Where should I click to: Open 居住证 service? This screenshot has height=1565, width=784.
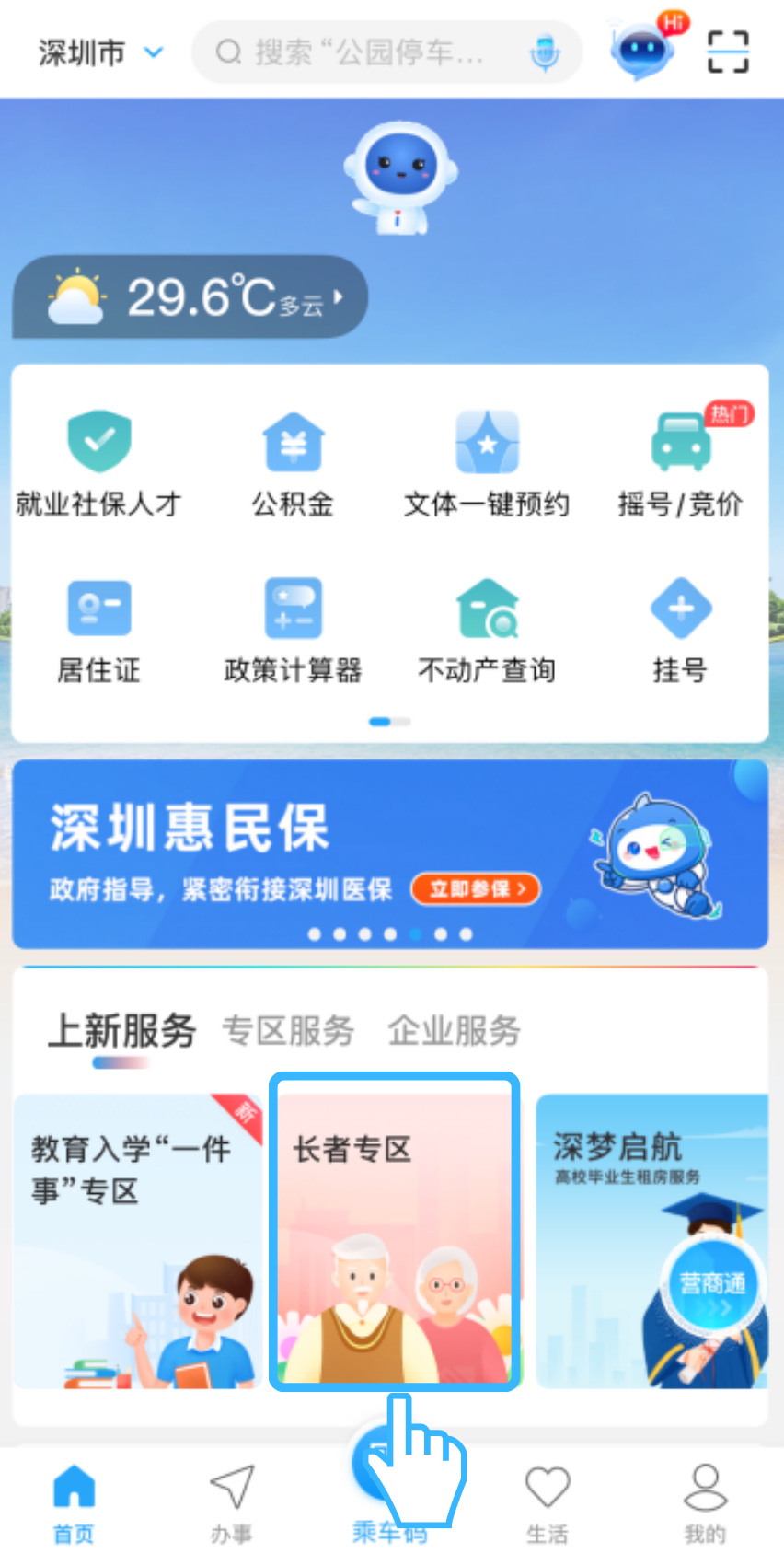(x=98, y=631)
